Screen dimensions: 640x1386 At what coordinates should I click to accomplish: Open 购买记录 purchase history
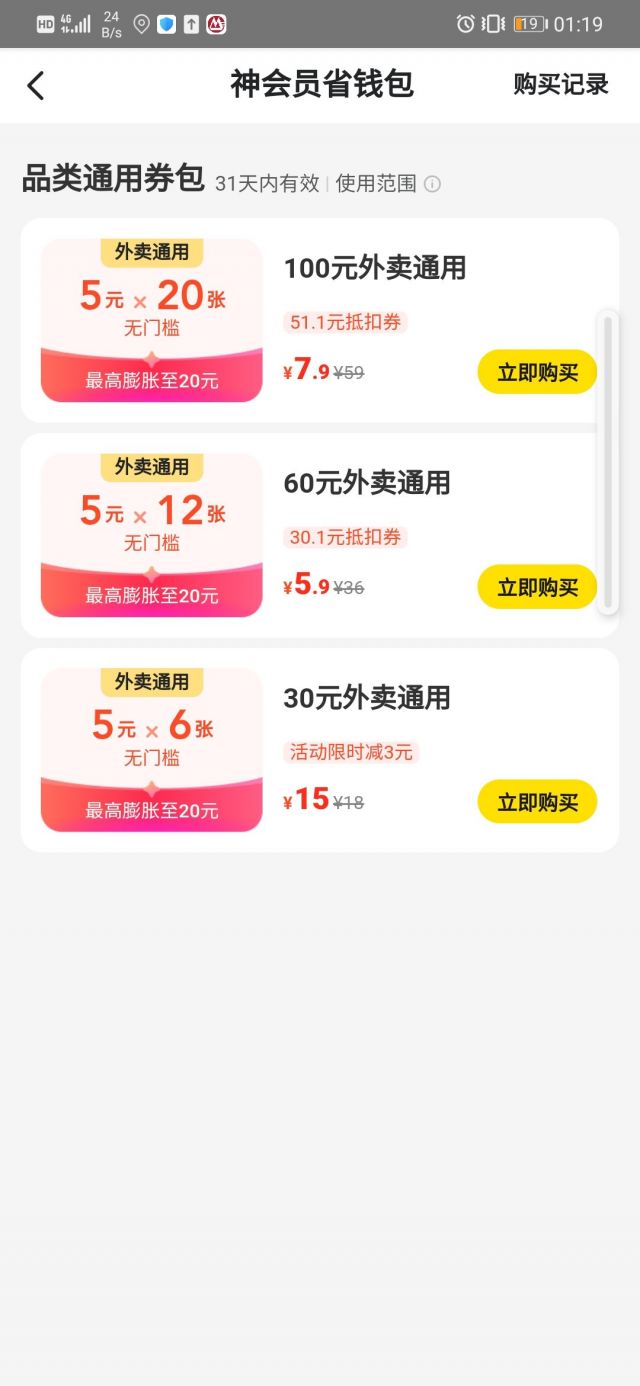(560, 85)
